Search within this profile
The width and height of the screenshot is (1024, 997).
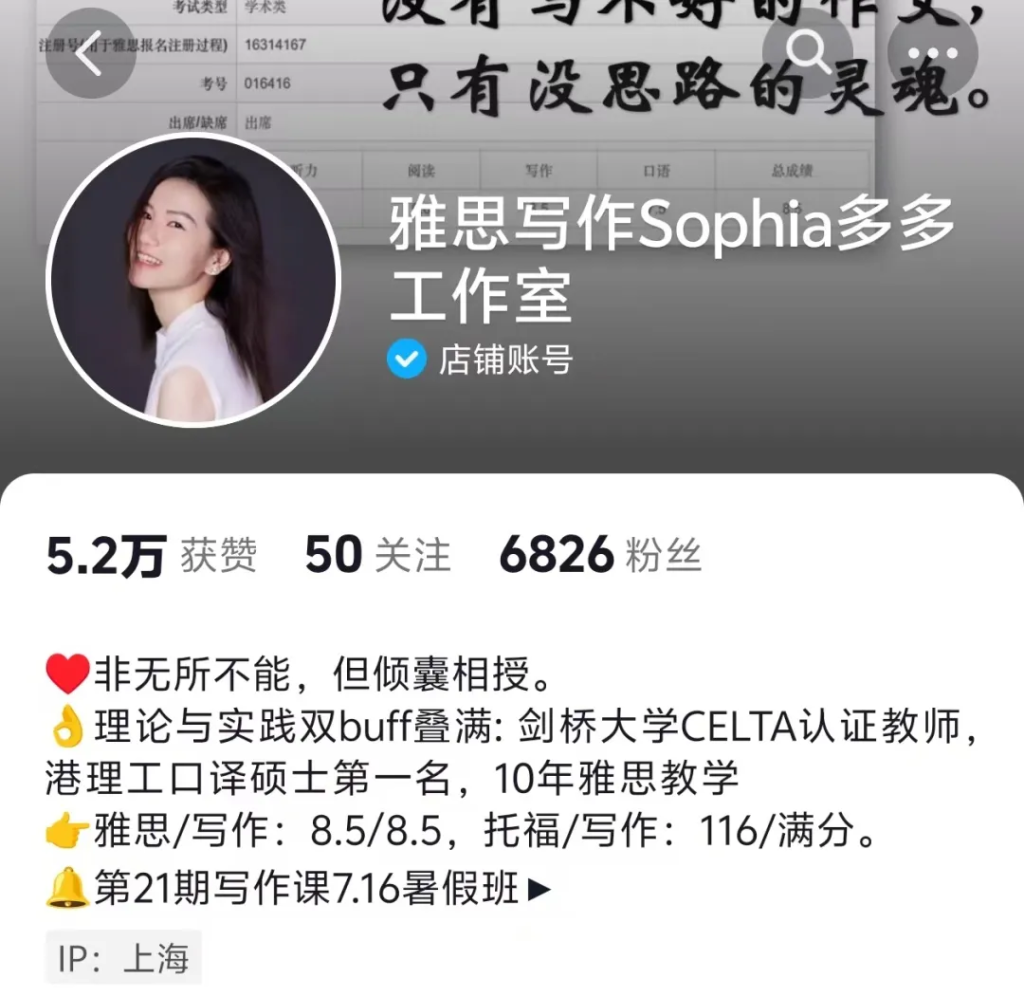(x=808, y=54)
